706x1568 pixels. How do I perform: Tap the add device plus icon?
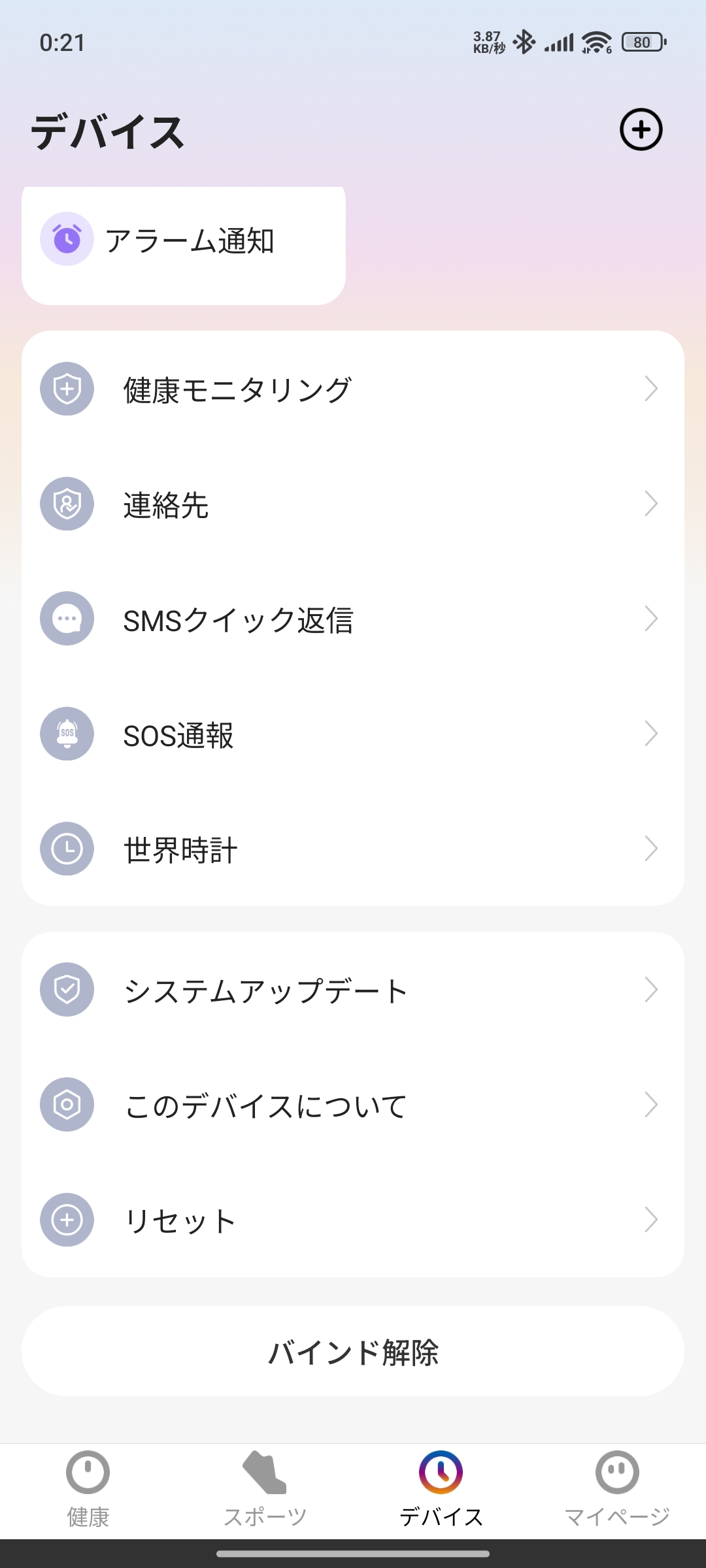641,129
